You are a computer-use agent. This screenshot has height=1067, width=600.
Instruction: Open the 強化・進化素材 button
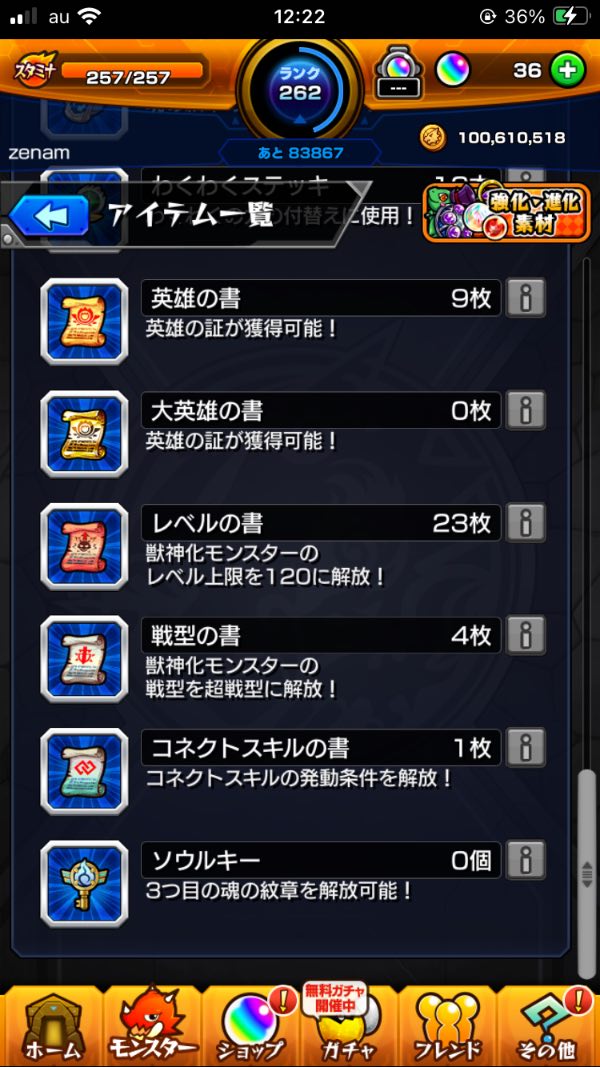(x=506, y=212)
